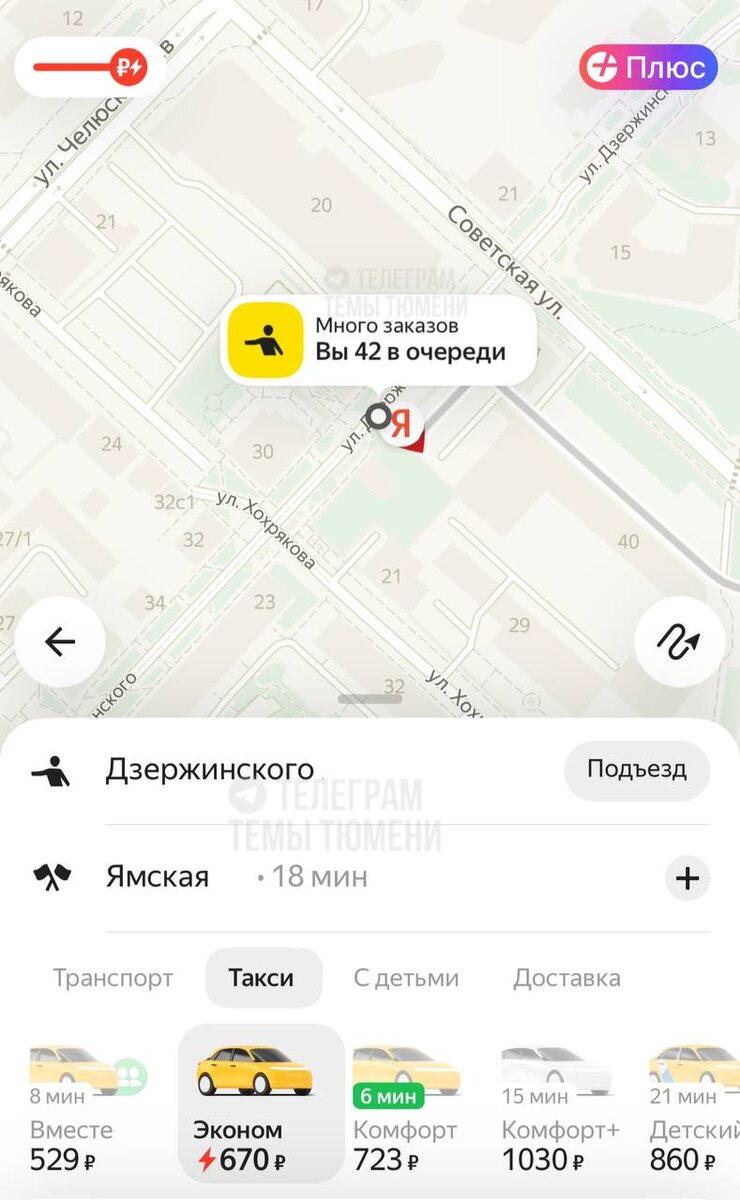The width and height of the screenshot is (740, 1200).
Task: Tap the Подъезд entrance button
Action: click(x=637, y=770)
